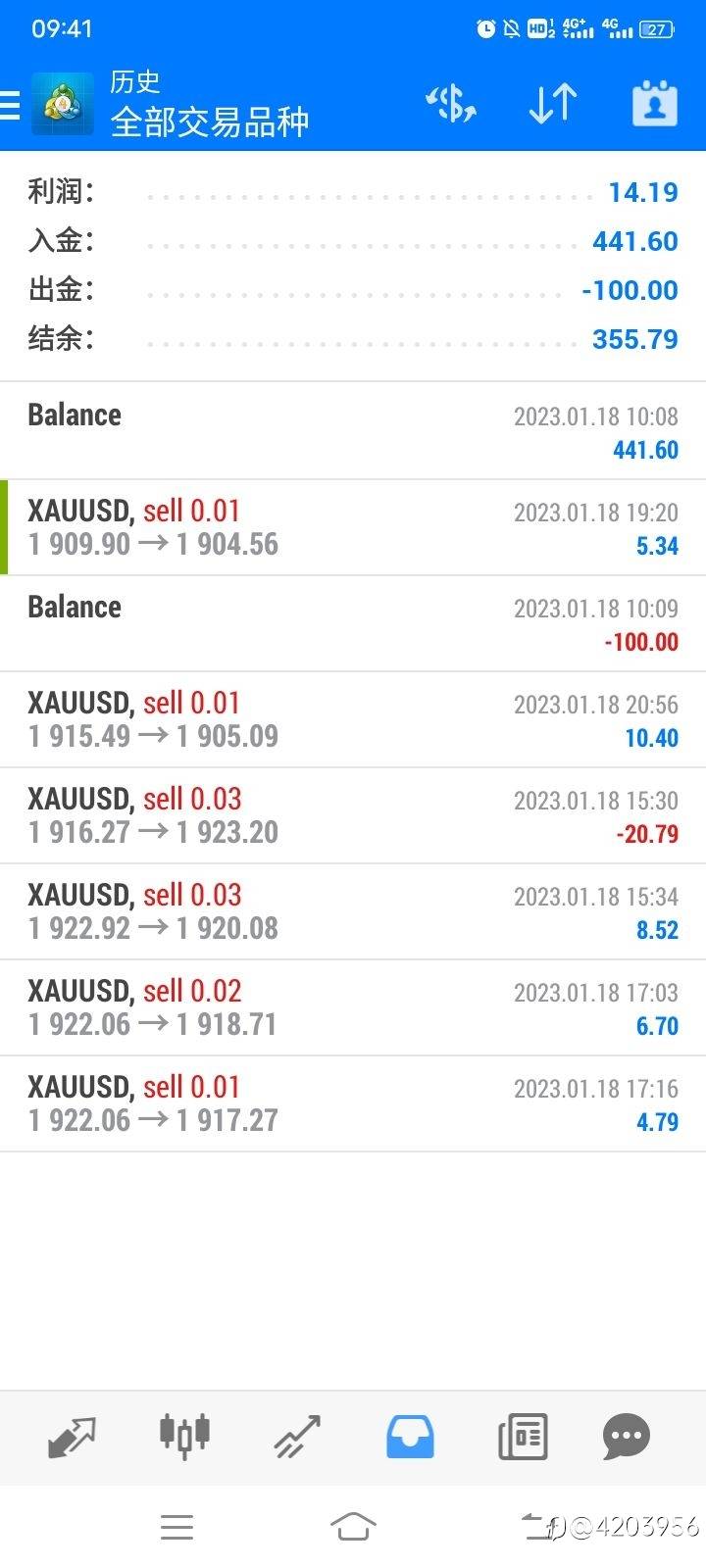Expand the XAUUSD sell 0.02 trade
Screen dimensions: 706x1568
click(x=353, y=1007)
